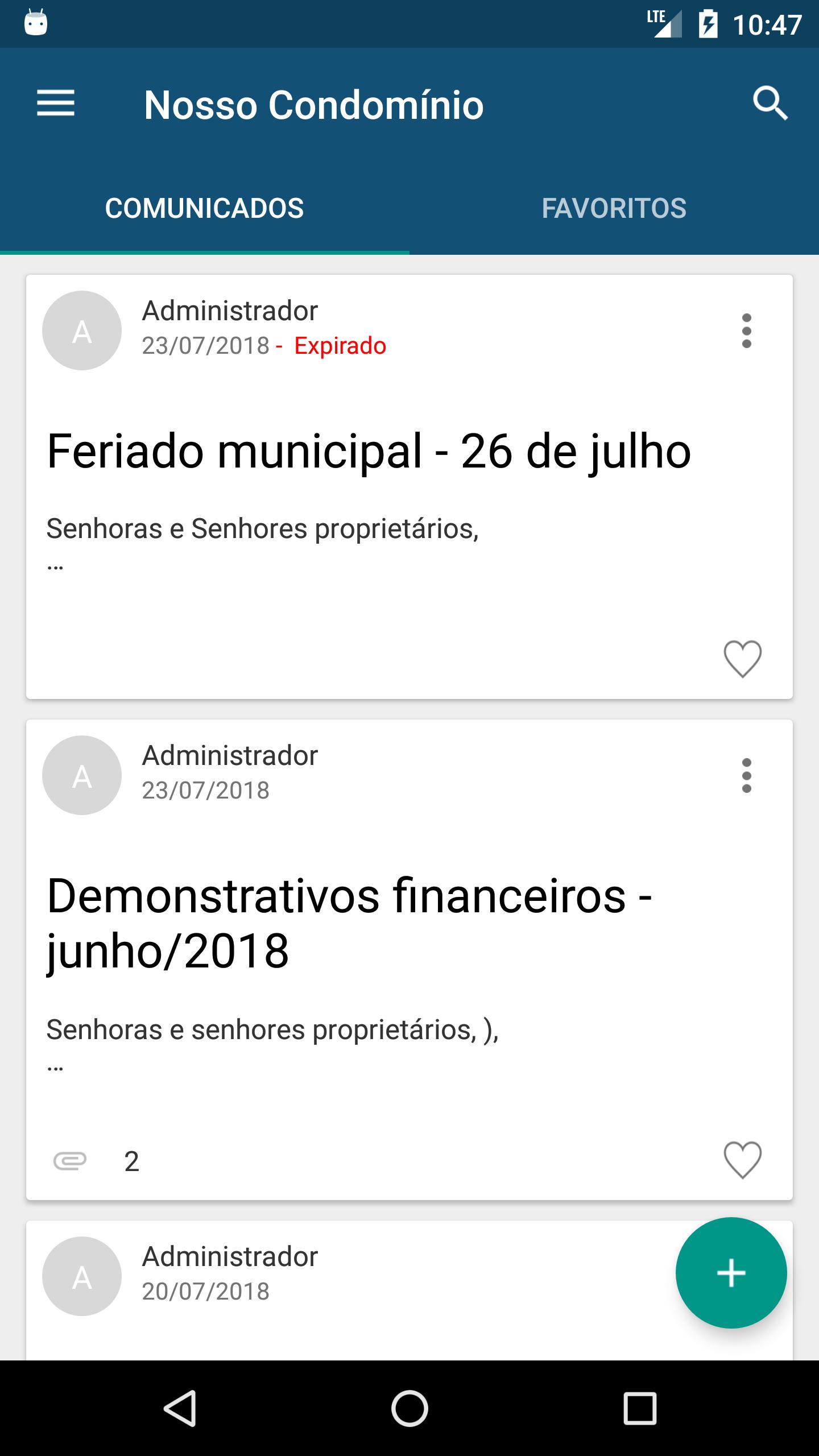Go back using the system back button
Screen dimensions: 819x1456
pos(180,1408)
